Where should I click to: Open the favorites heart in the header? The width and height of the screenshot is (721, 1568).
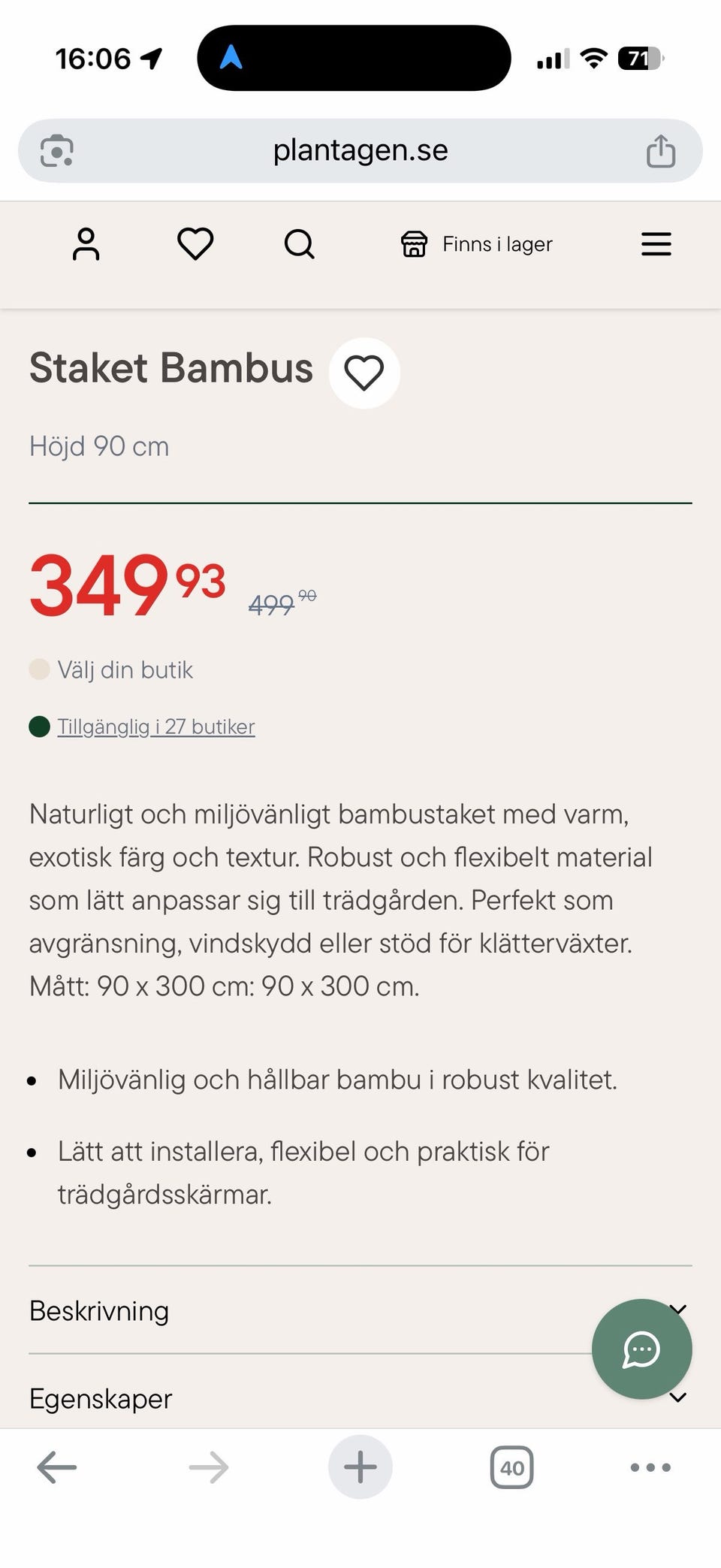click(195, 244)
